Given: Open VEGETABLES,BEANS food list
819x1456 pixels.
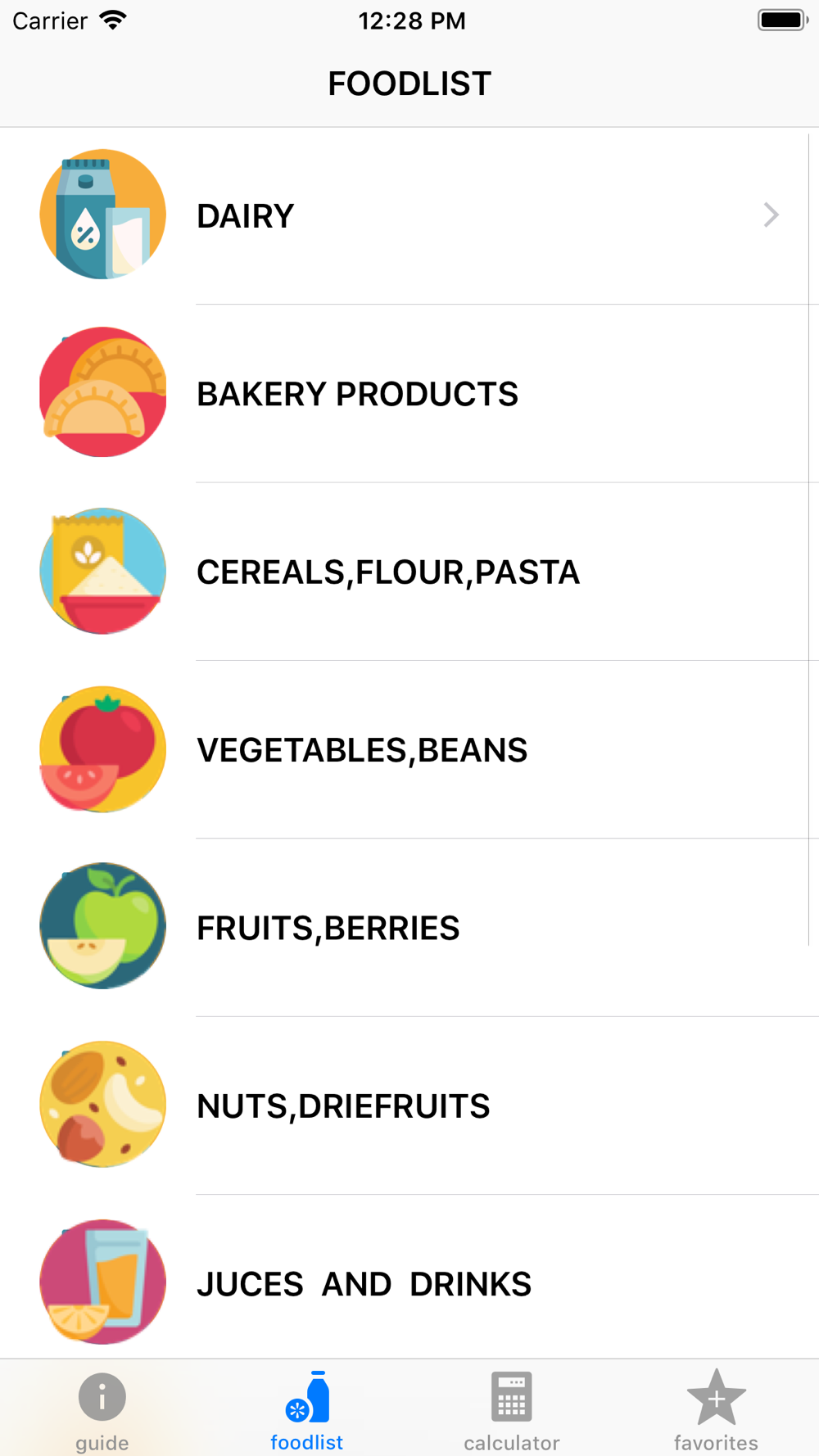Looking at the screenshot, I should [409, 749].
